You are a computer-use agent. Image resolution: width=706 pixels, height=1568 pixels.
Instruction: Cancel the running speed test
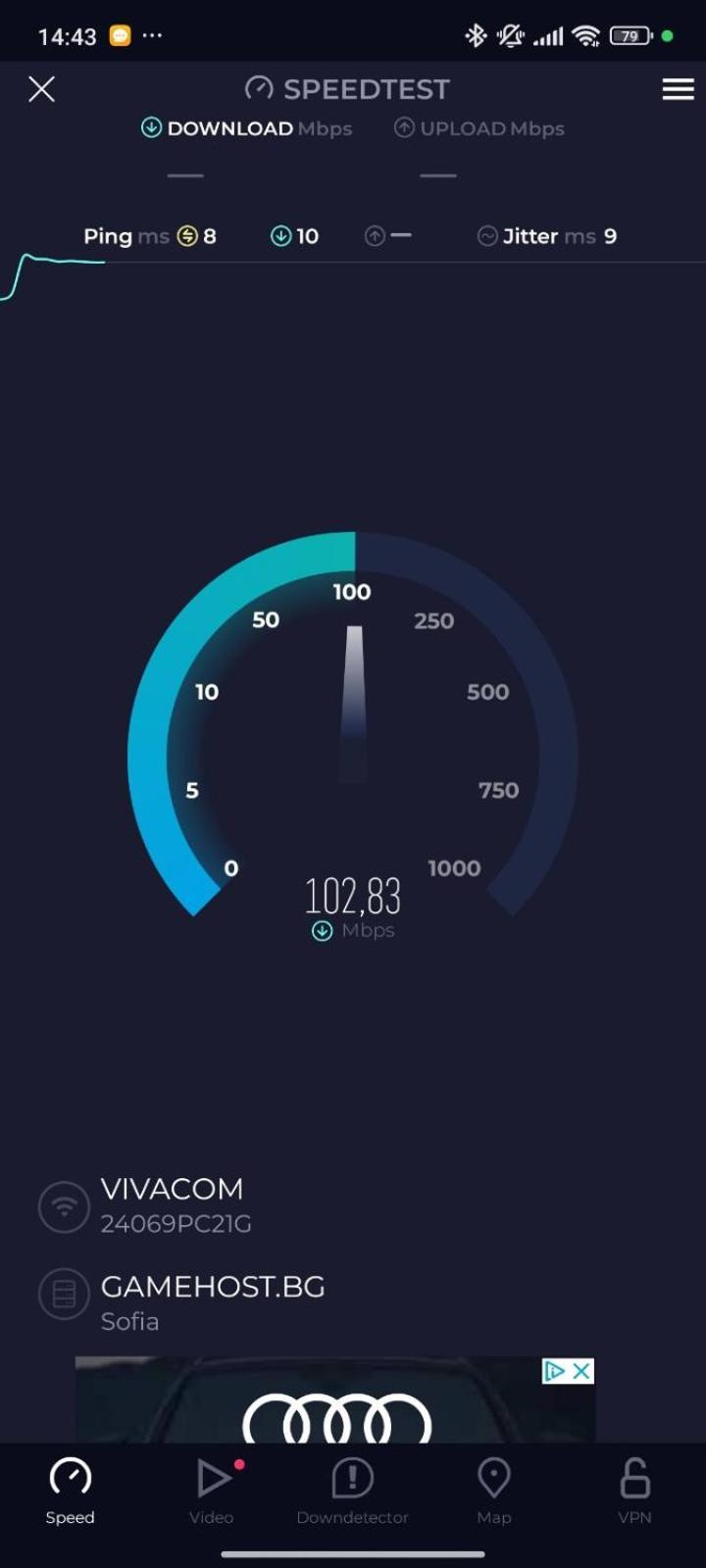click(x=41, y=89)
